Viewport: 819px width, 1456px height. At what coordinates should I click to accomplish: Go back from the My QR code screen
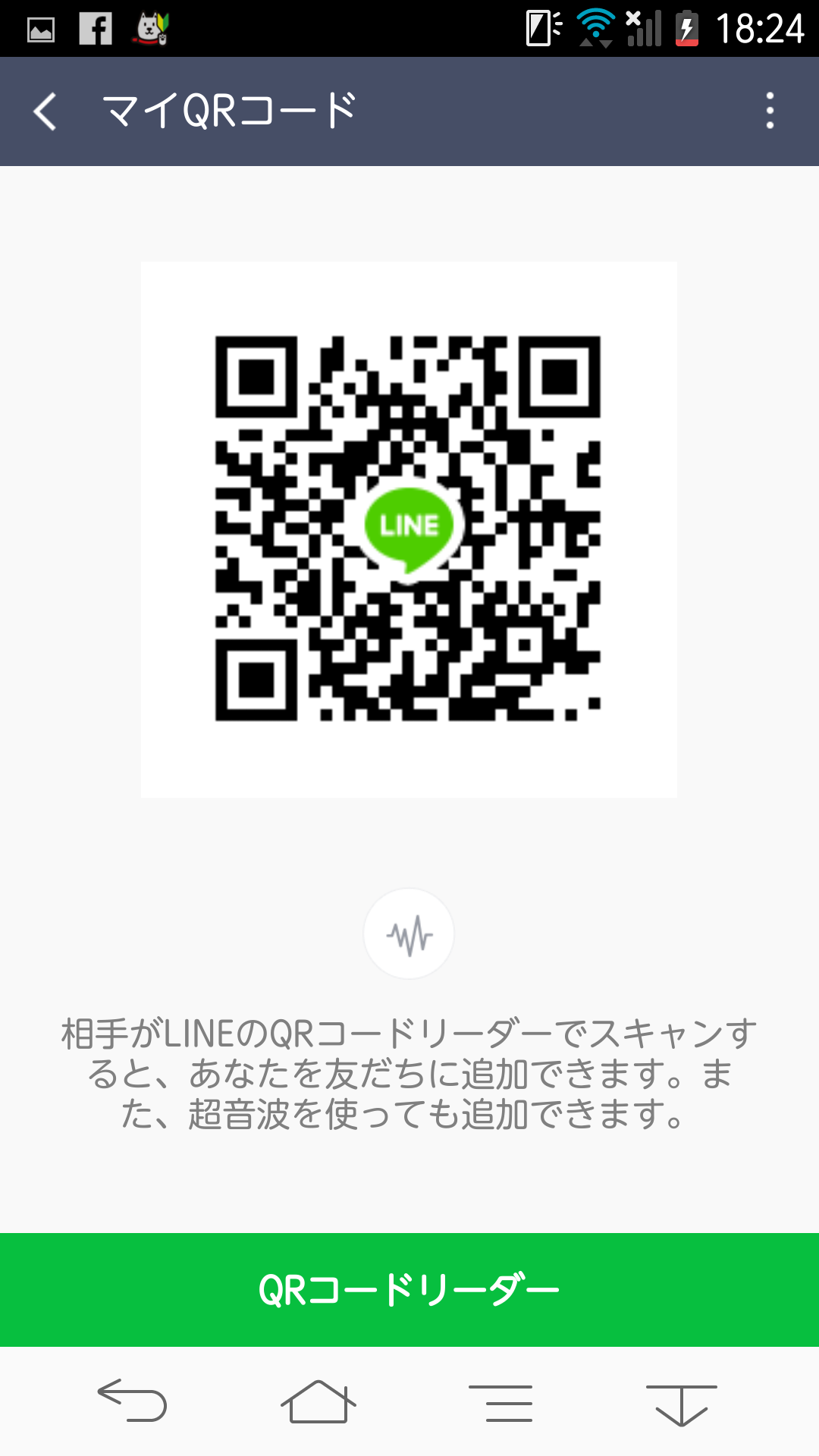[45, 111]
